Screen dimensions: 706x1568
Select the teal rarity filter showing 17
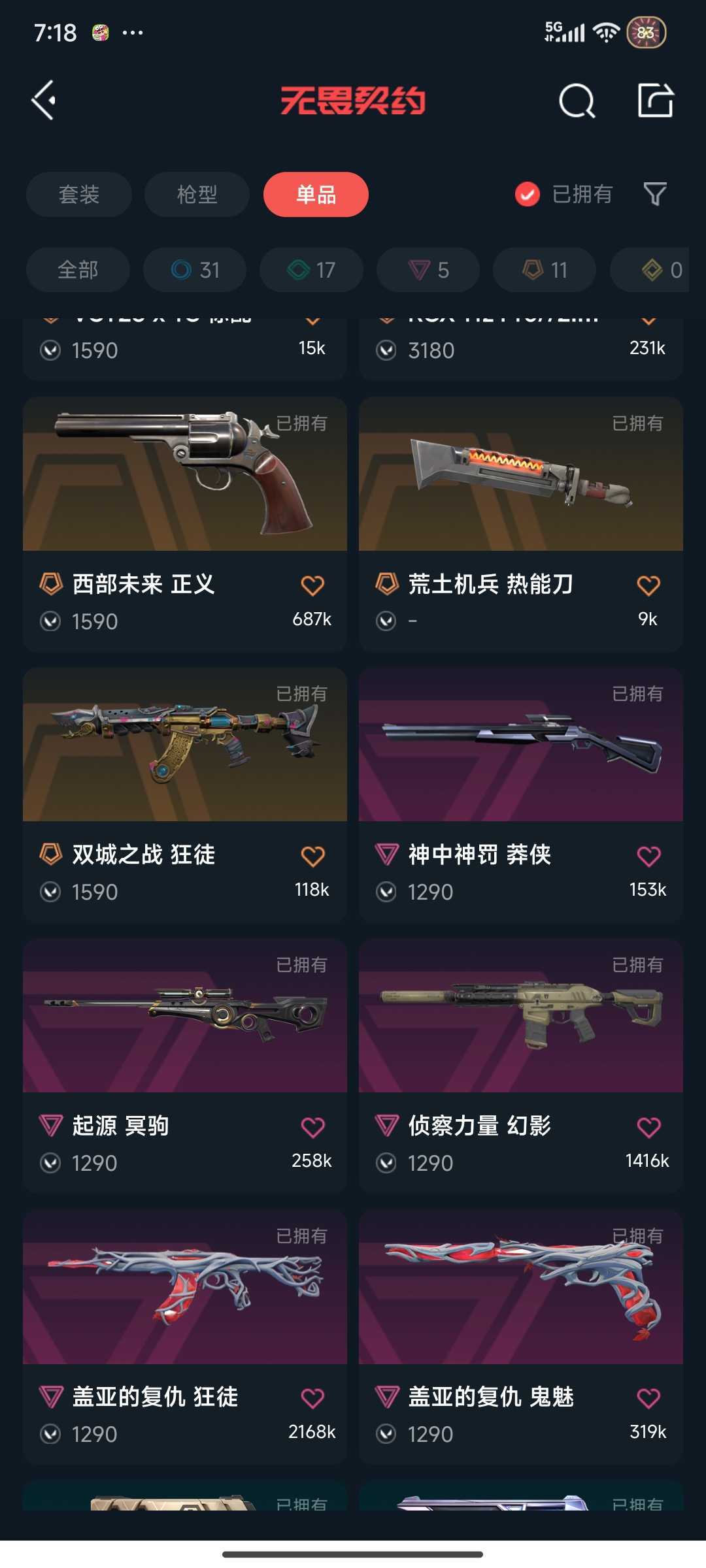(x=312, y=270)
